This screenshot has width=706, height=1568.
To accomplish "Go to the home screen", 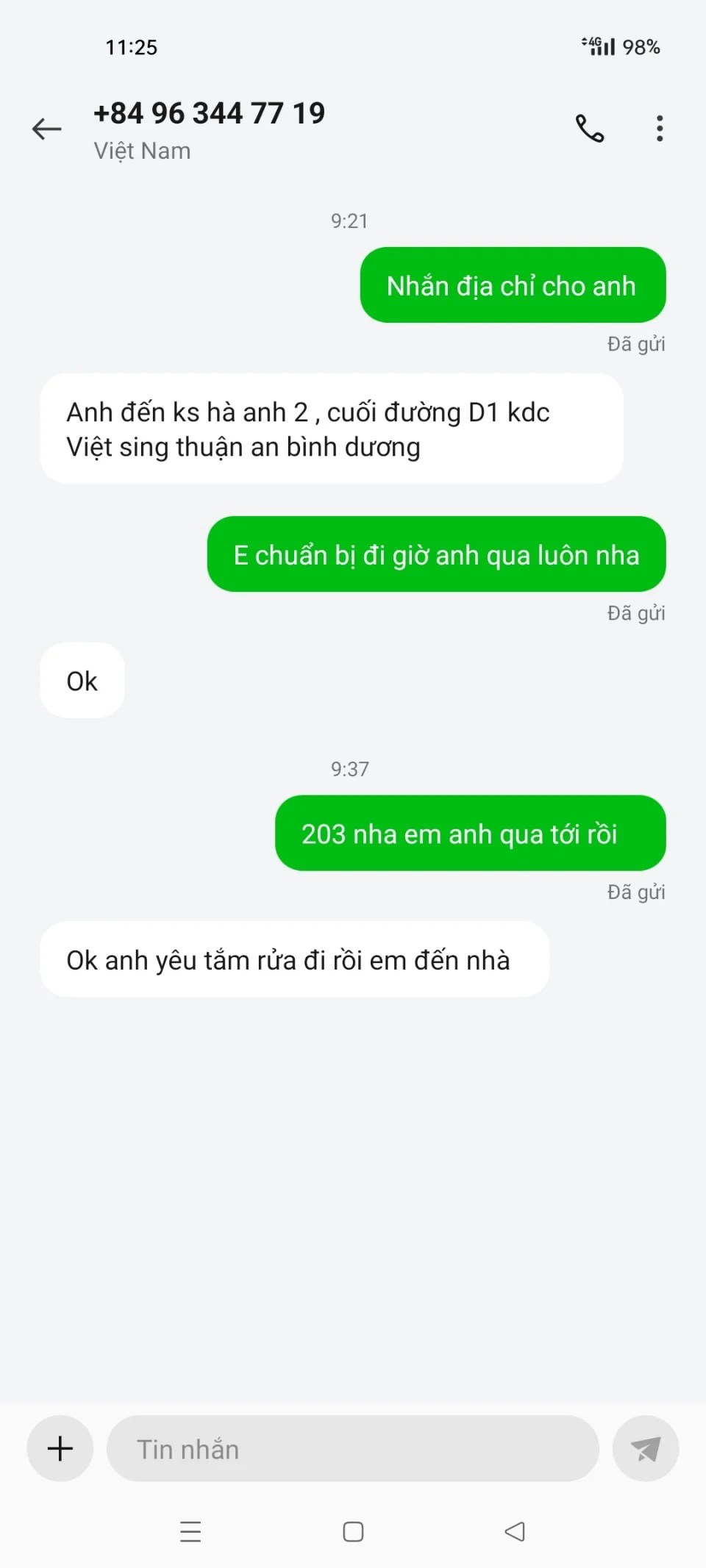I will 353,1531.
